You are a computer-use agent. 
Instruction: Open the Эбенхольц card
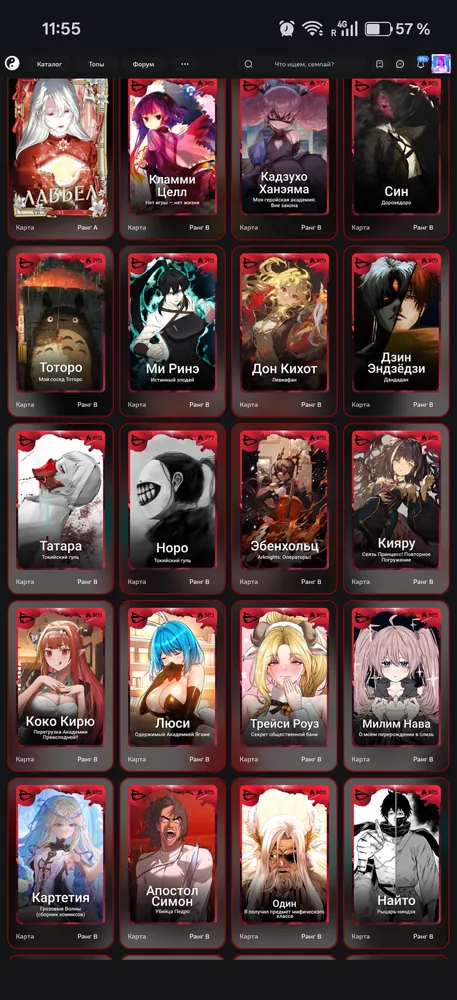(x=284, y=509)
